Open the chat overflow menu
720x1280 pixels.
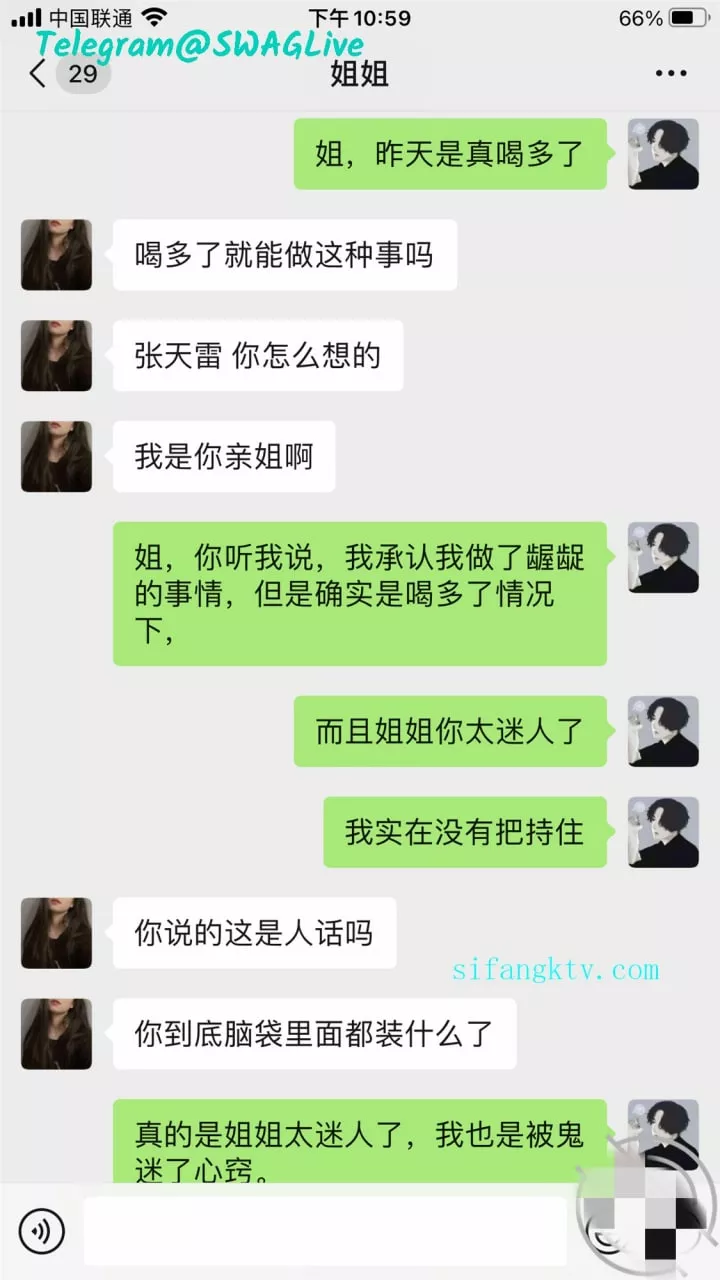click(x=670, y=74)
